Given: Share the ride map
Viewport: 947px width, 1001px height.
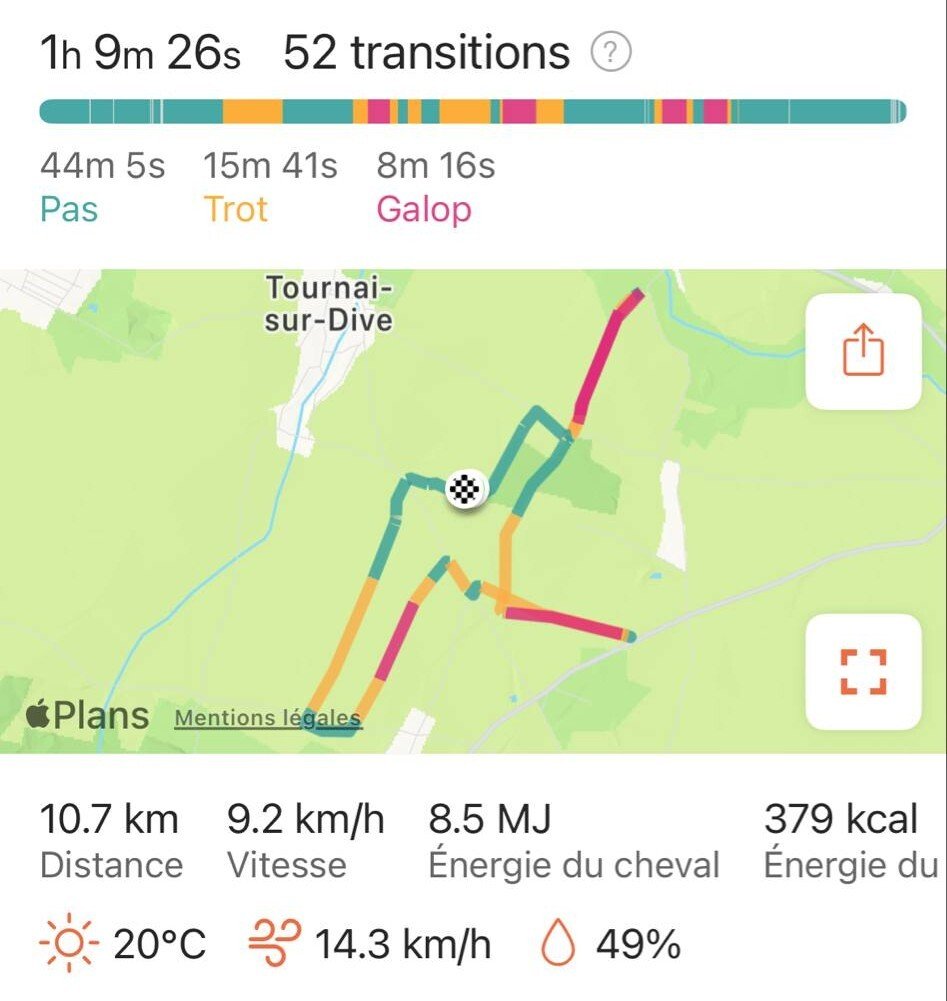Looking at the screenshot, I should (x=863, y=351).
